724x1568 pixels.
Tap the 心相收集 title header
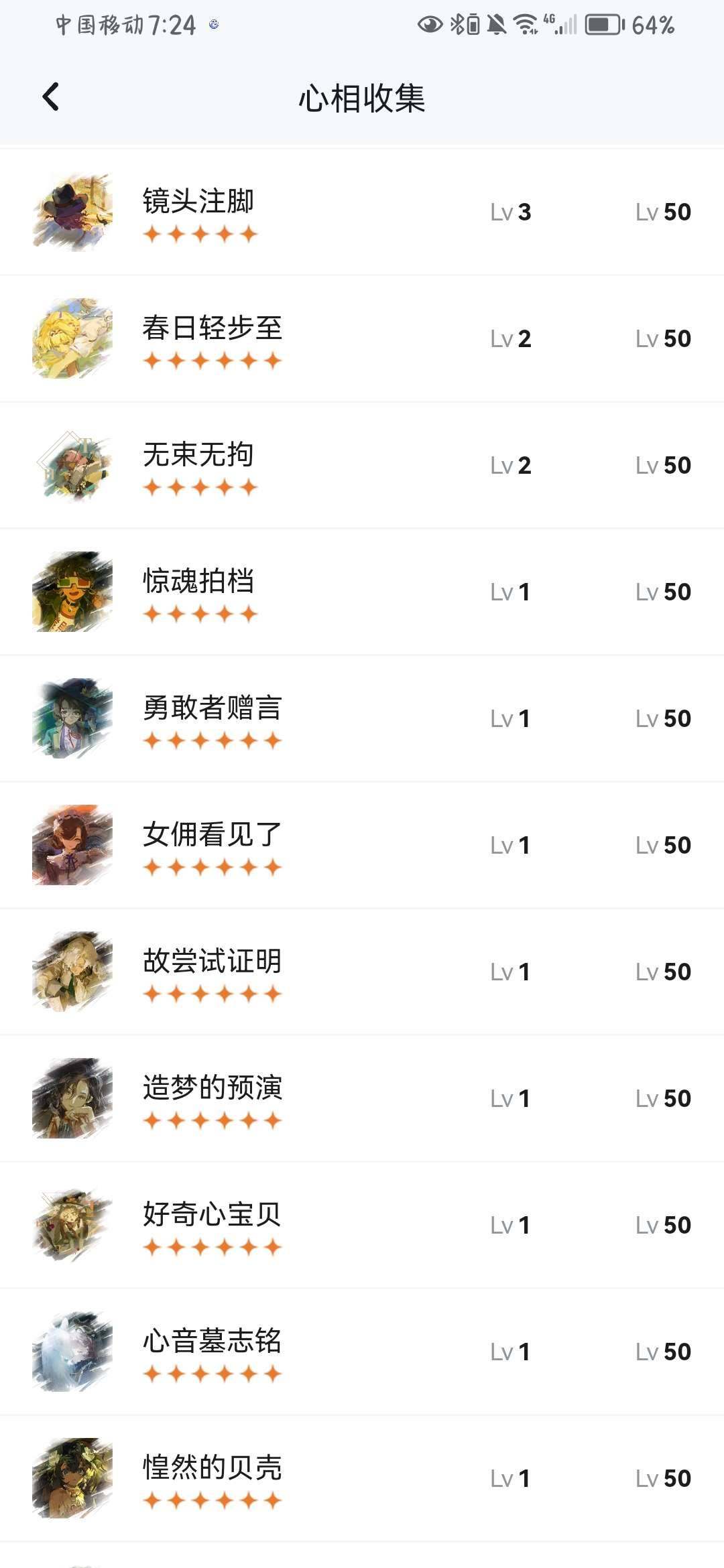[x=362, y=97]
